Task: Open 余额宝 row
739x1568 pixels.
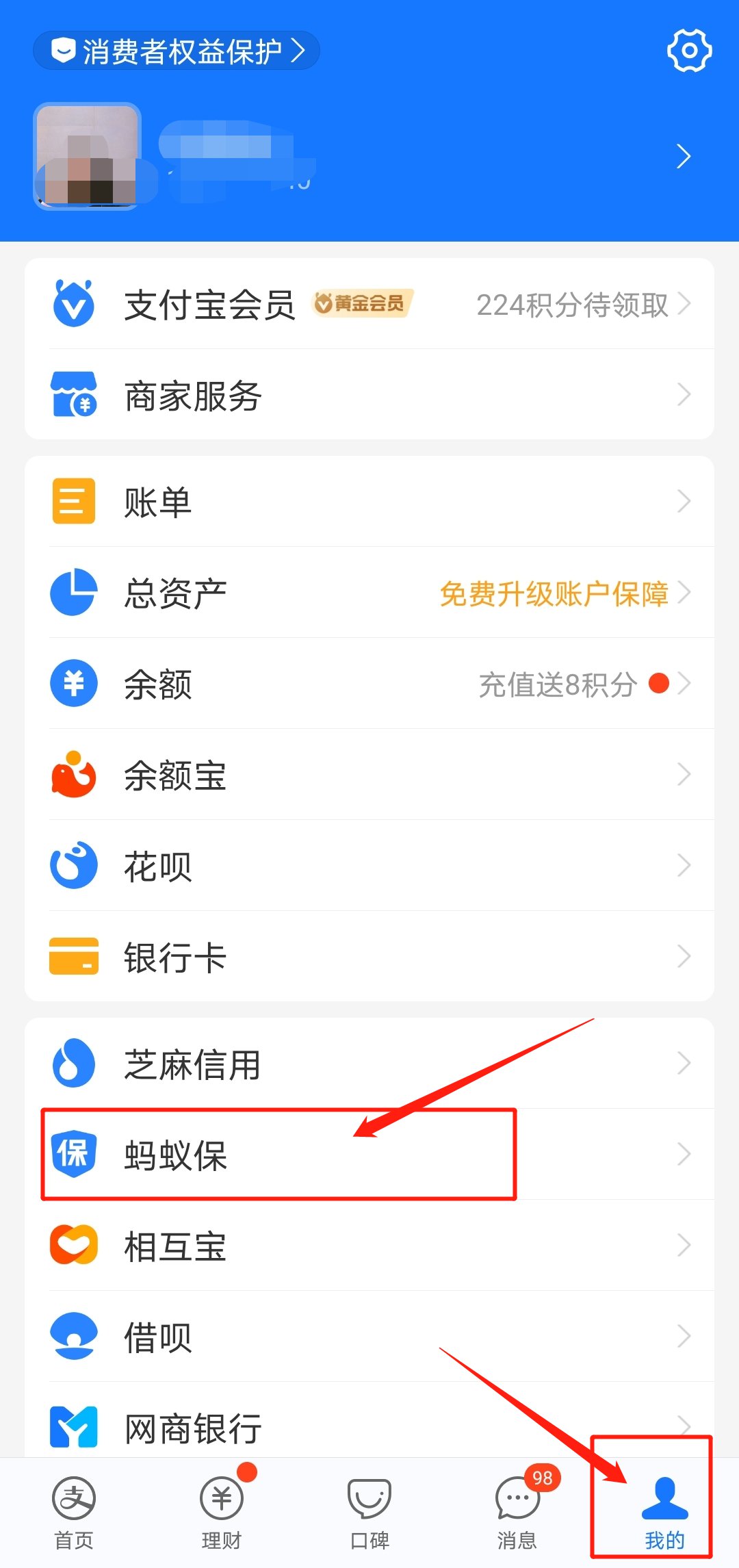Action: point(369,775)
